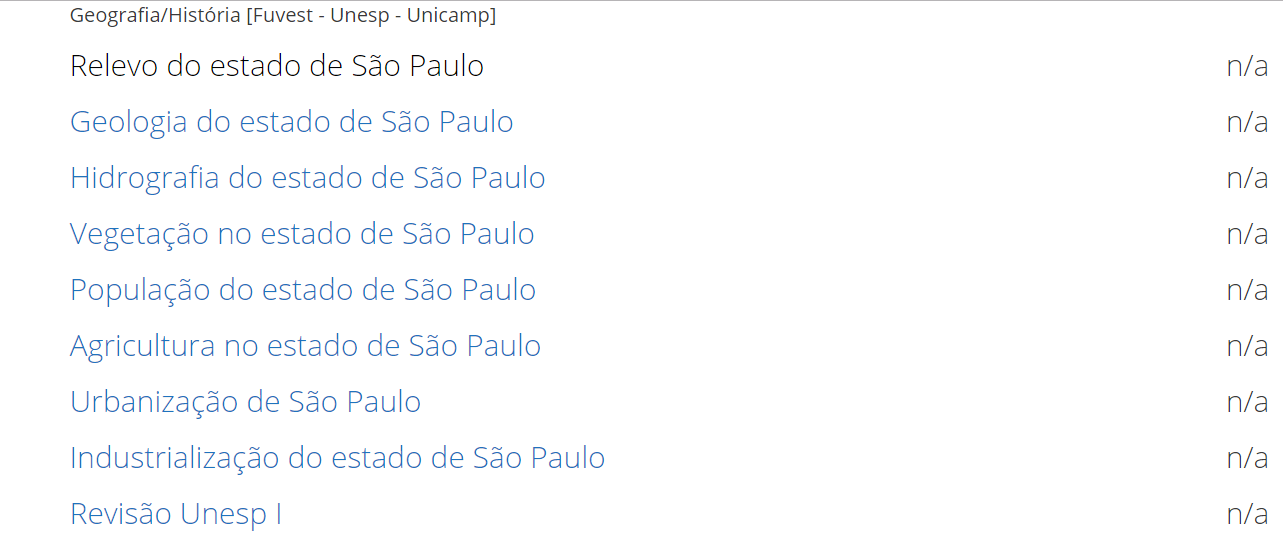The height and width of the screenshot is (547, 1283).
Task: Open Geologia do estado de São Paulo
Action: coord(291,122)
